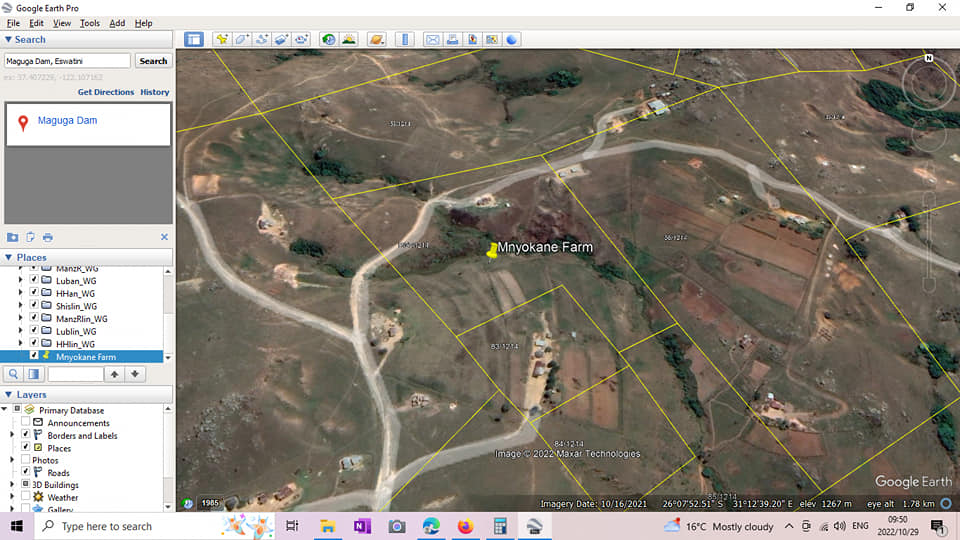Focus the search box containing Maguga Dam
The height and width of the screenshot is (540, 960).
point(67,61)
